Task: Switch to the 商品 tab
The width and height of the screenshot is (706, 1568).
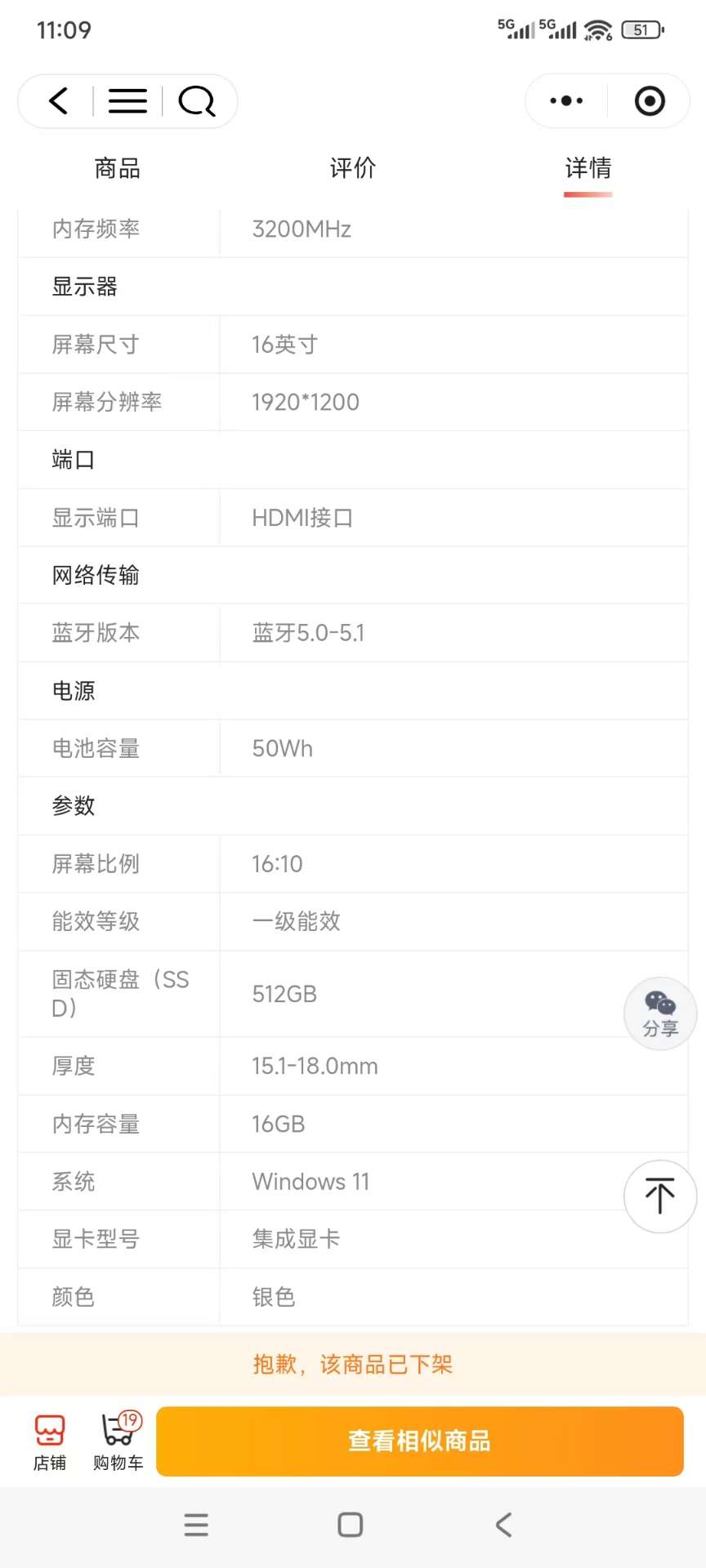Action: (x=116, y=169)
